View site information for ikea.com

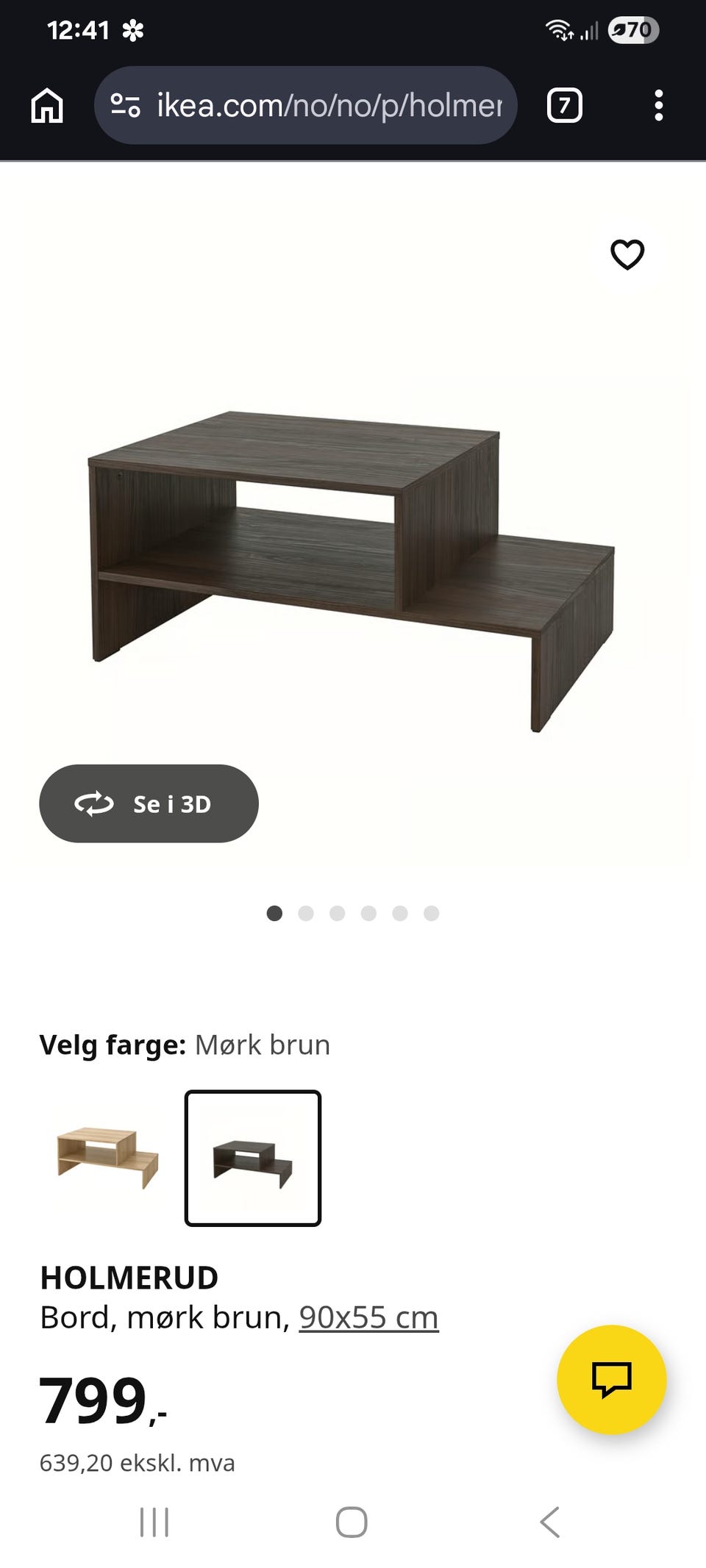[x=125, y=105]
